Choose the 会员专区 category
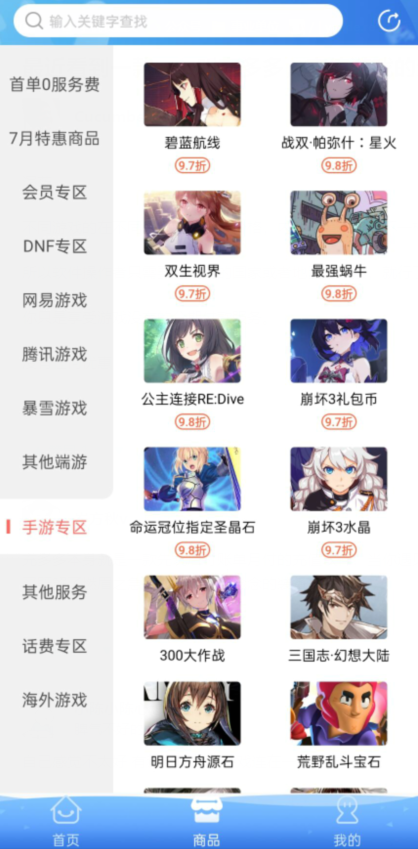The height and width of the screenshot is (849, 418). 55,192
